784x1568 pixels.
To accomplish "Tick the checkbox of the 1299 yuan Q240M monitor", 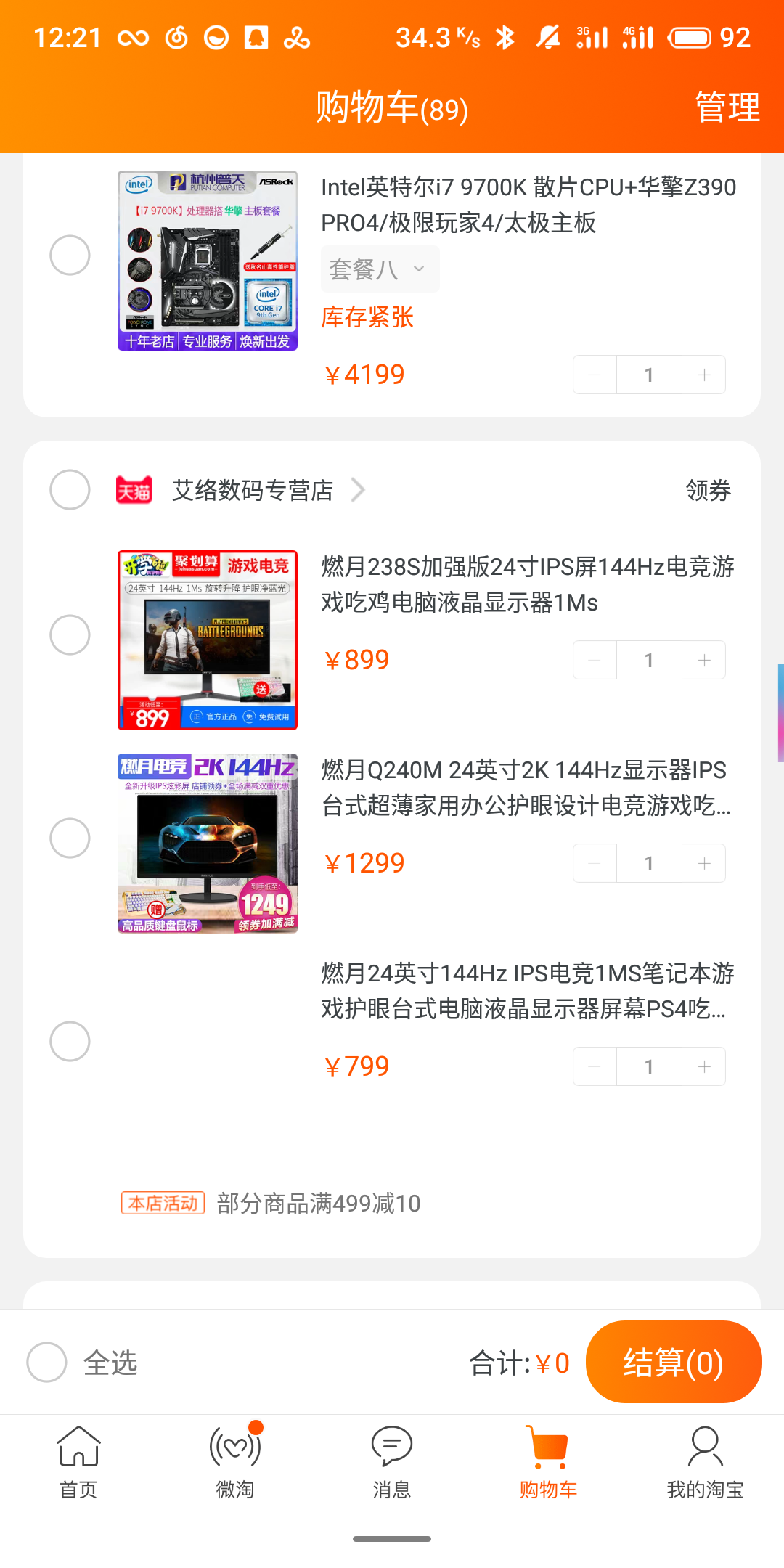I will pyautogui.click(x=70, y=836).
